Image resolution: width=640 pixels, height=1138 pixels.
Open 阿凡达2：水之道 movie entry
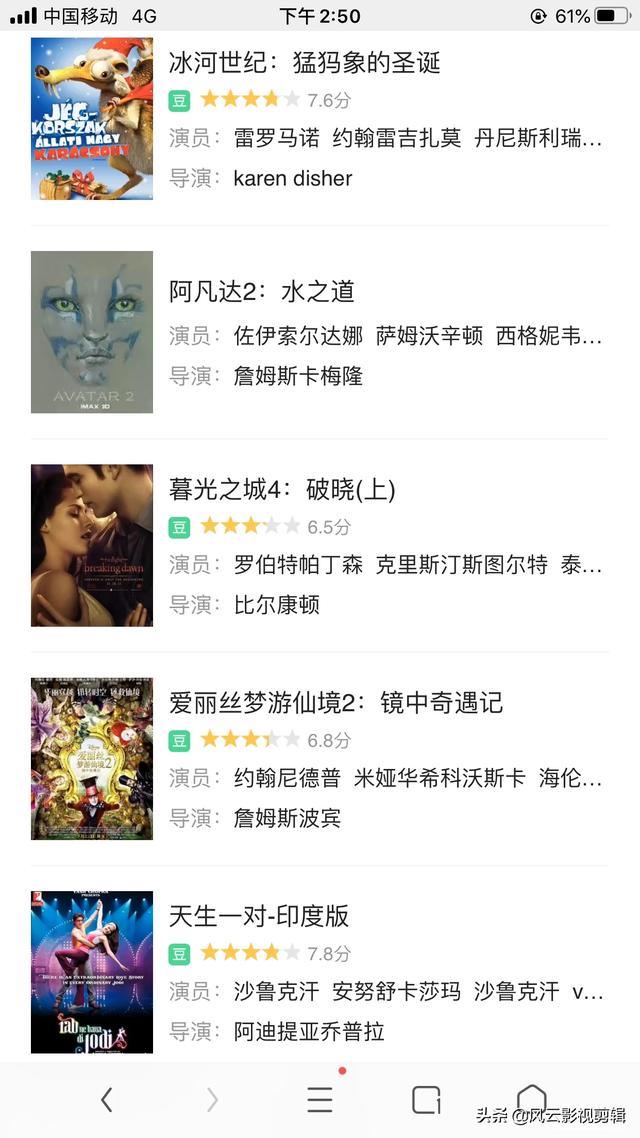pyautogui.click(x=319, y=332)
